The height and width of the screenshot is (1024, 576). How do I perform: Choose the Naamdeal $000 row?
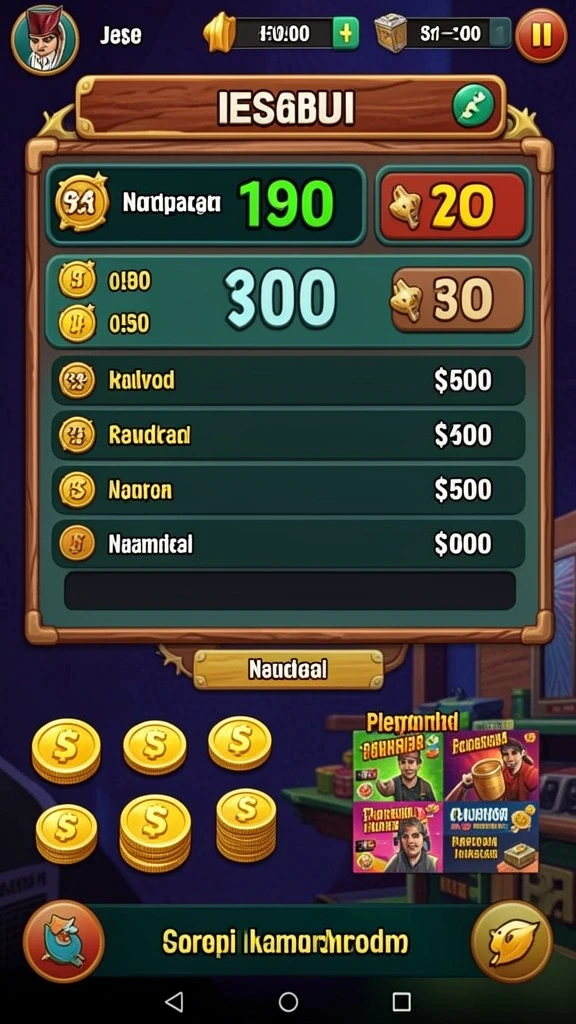point(288,543)
